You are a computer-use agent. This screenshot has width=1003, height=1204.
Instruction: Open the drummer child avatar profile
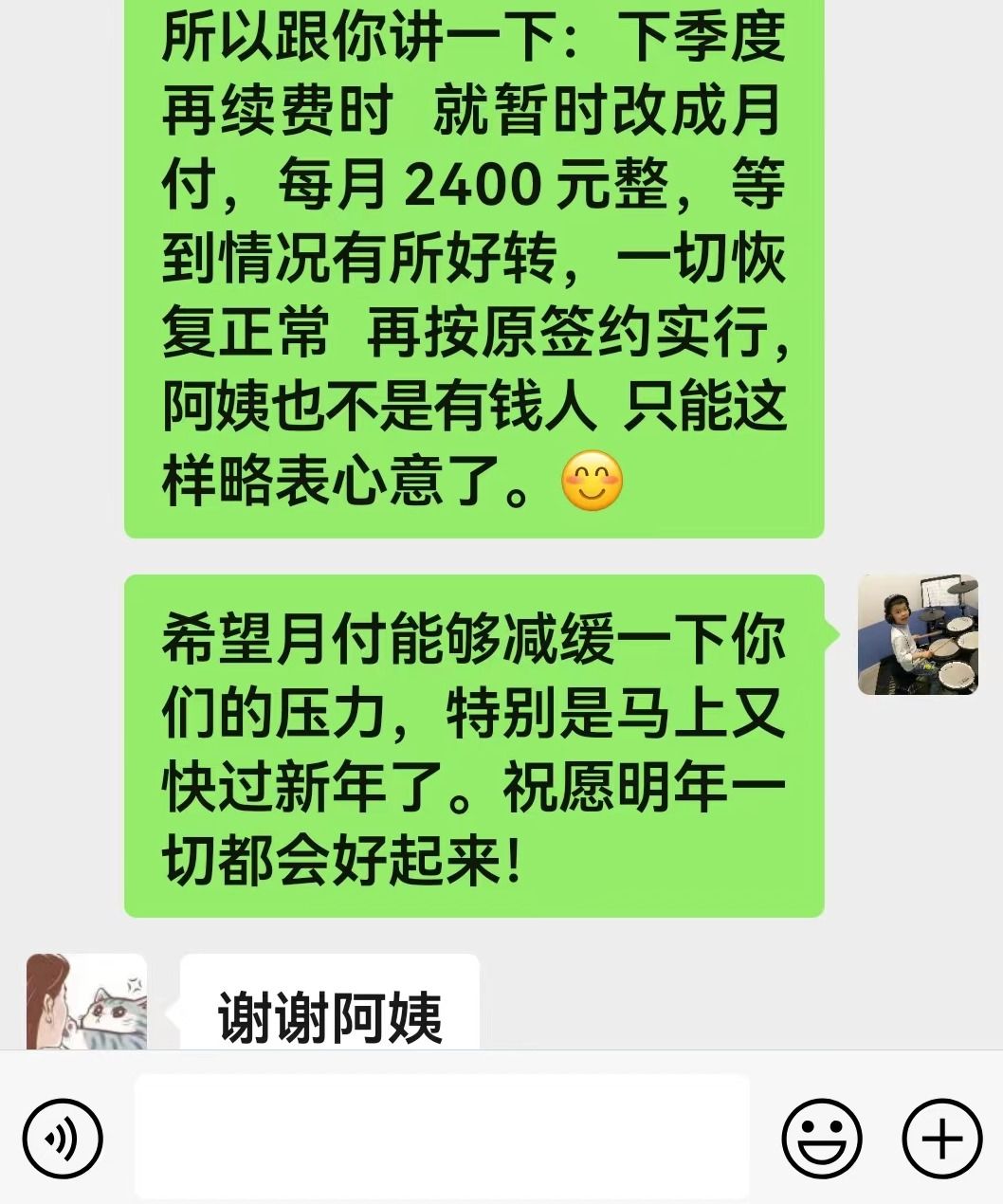[x=917, y=634]
